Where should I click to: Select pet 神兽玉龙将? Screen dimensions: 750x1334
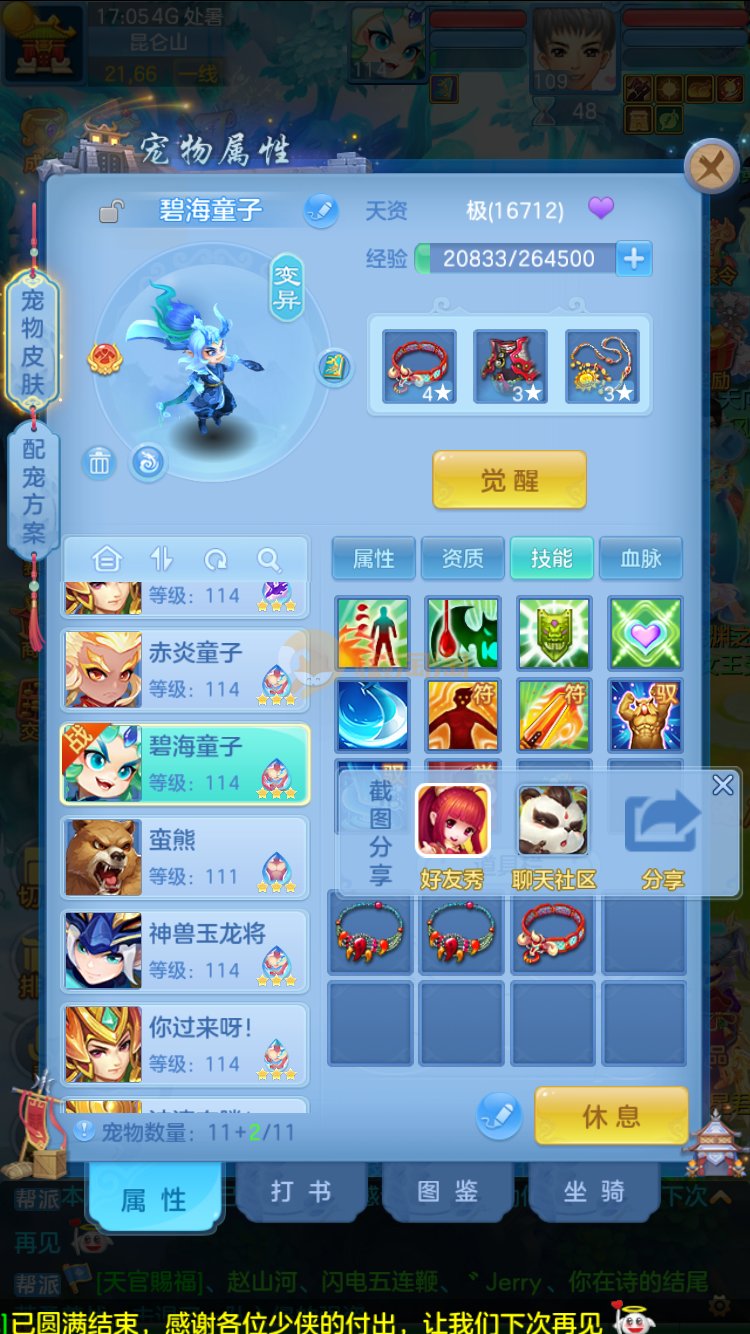[x=185, y=950]
